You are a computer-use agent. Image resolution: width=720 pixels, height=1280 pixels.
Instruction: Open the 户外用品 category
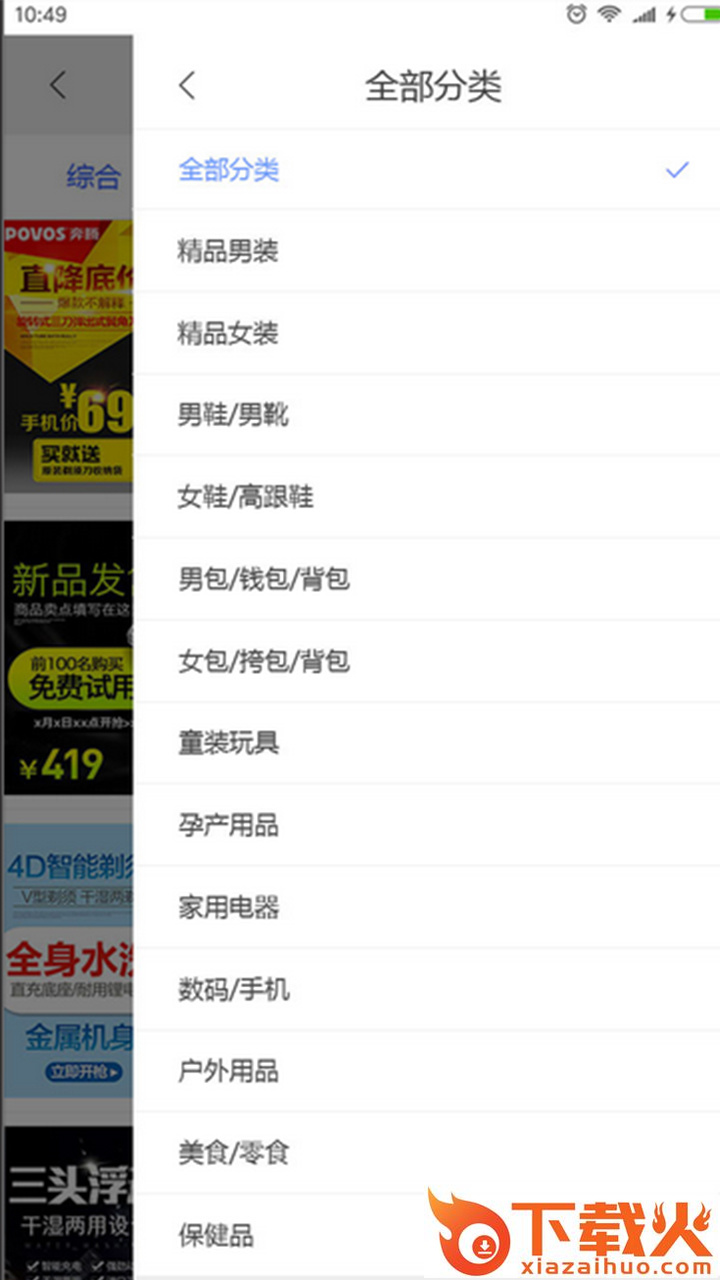228,1071
